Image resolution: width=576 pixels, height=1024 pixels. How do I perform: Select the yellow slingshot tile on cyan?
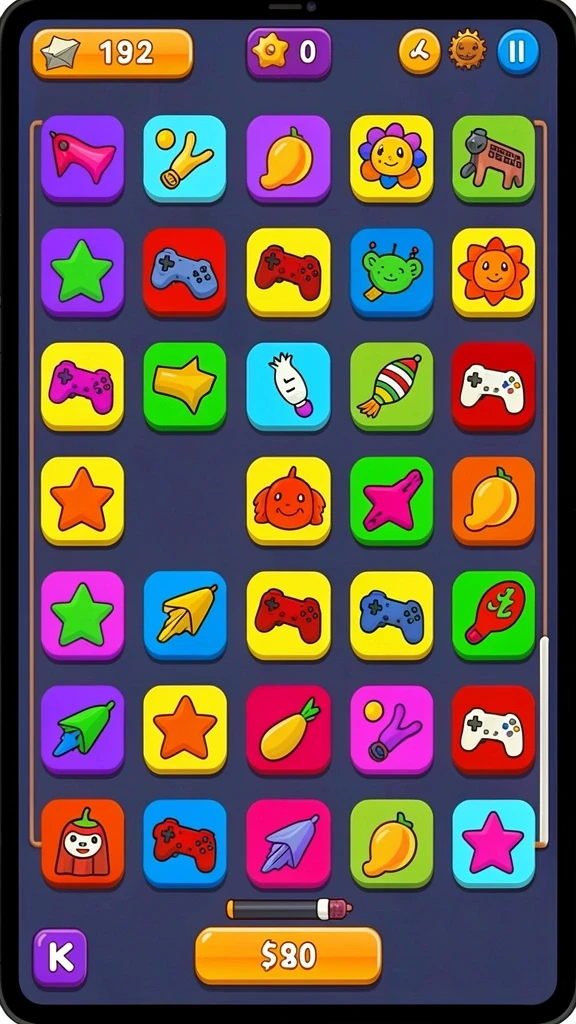tap(185, 159)
